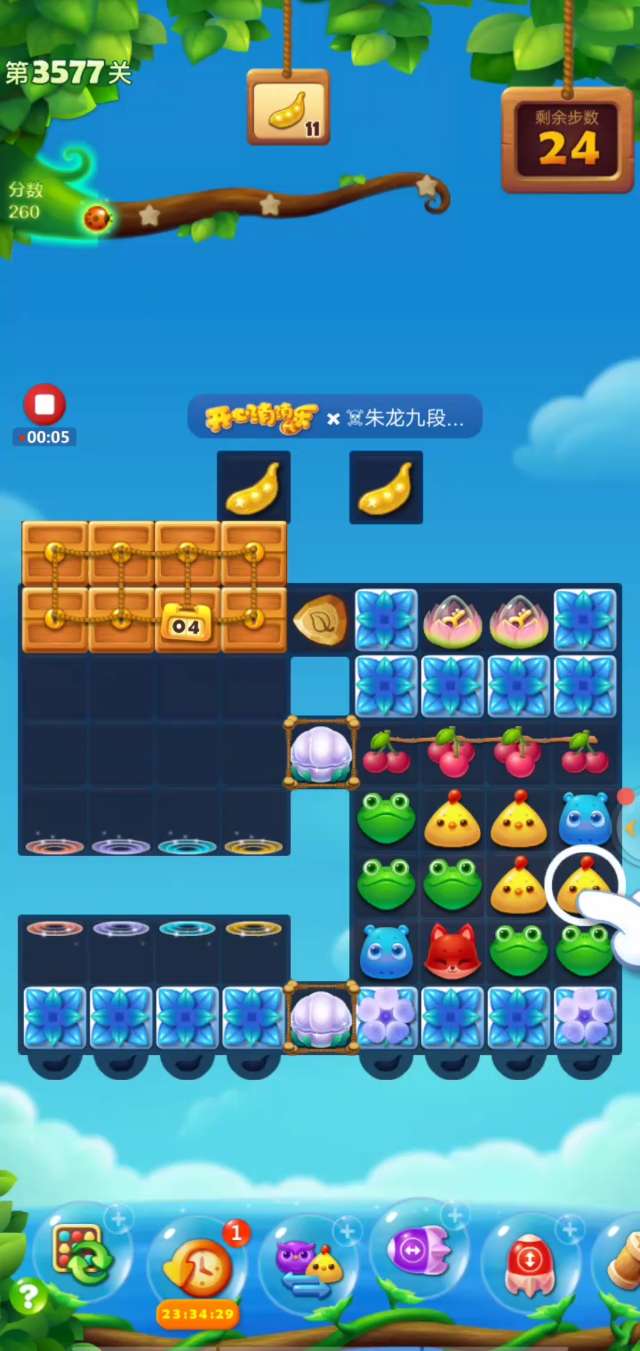Screen dimensions: 640x1351
Task: Stop the screen recording
Action: [x=44, y=405]
